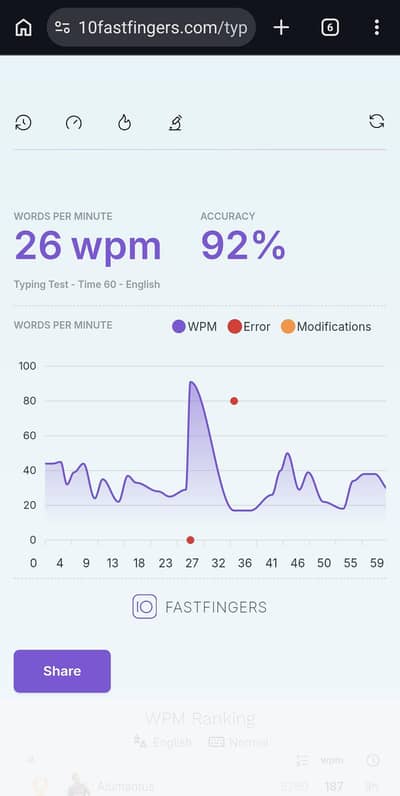Tap the speedometer gauge icon
400x796 pixels.
[74, 122]
